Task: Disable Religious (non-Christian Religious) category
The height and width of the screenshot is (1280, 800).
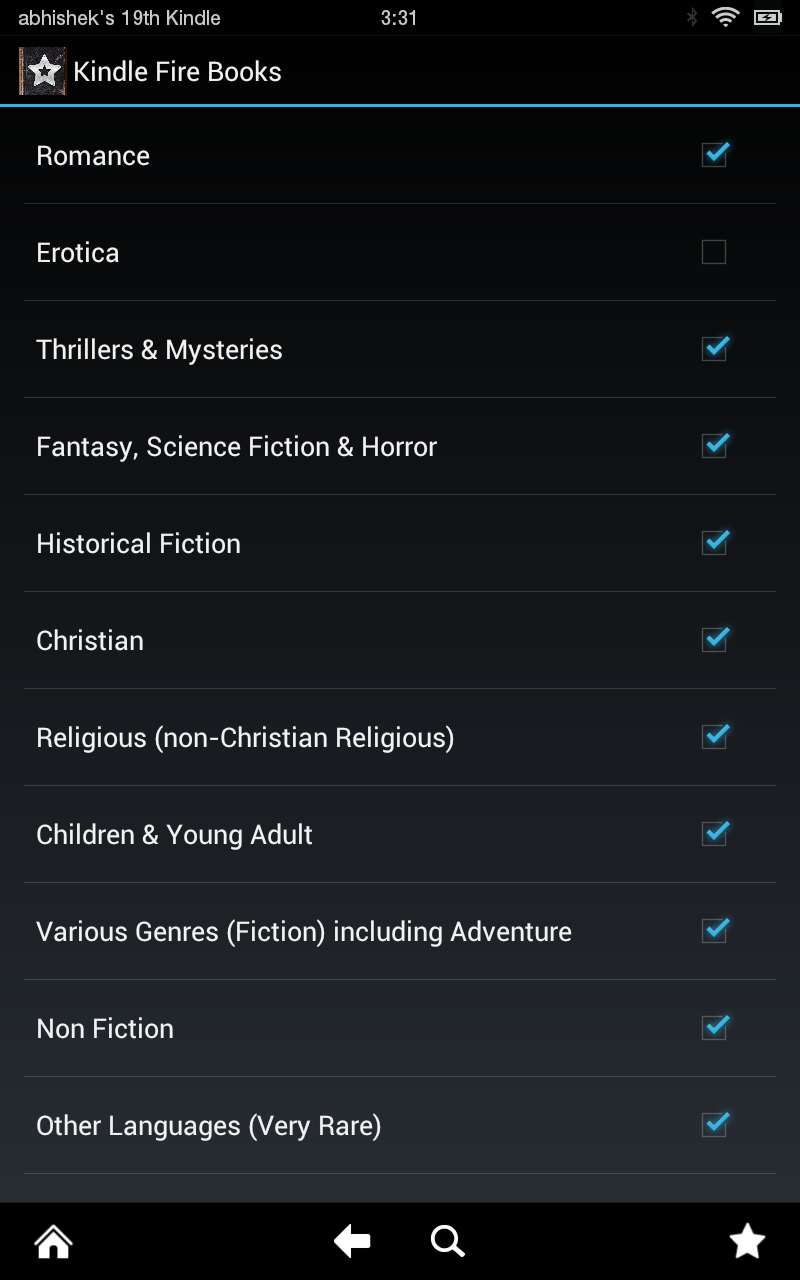Action: [x=714, y=737]
